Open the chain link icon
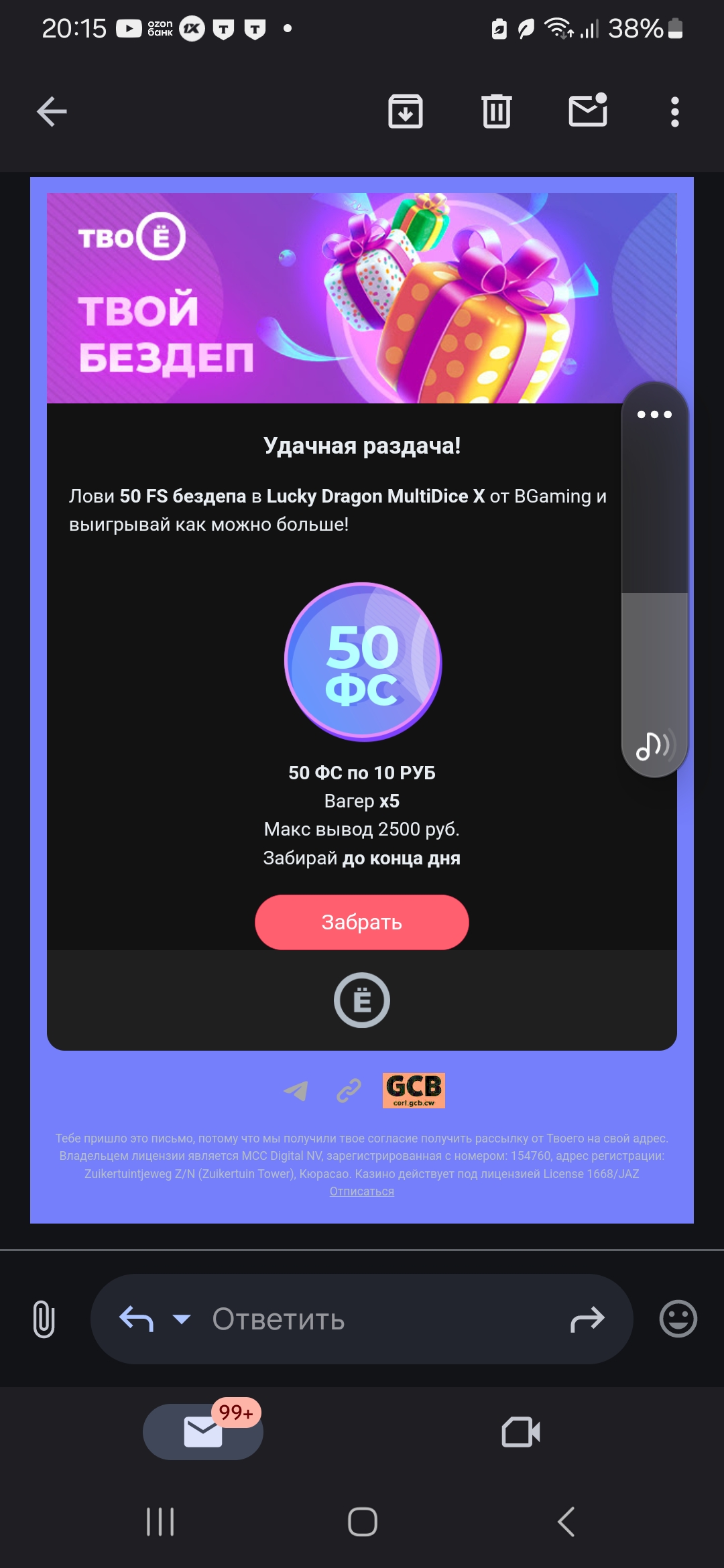Image resolution: width=724 pixels, height=1568 pixels. point(349,1091)
